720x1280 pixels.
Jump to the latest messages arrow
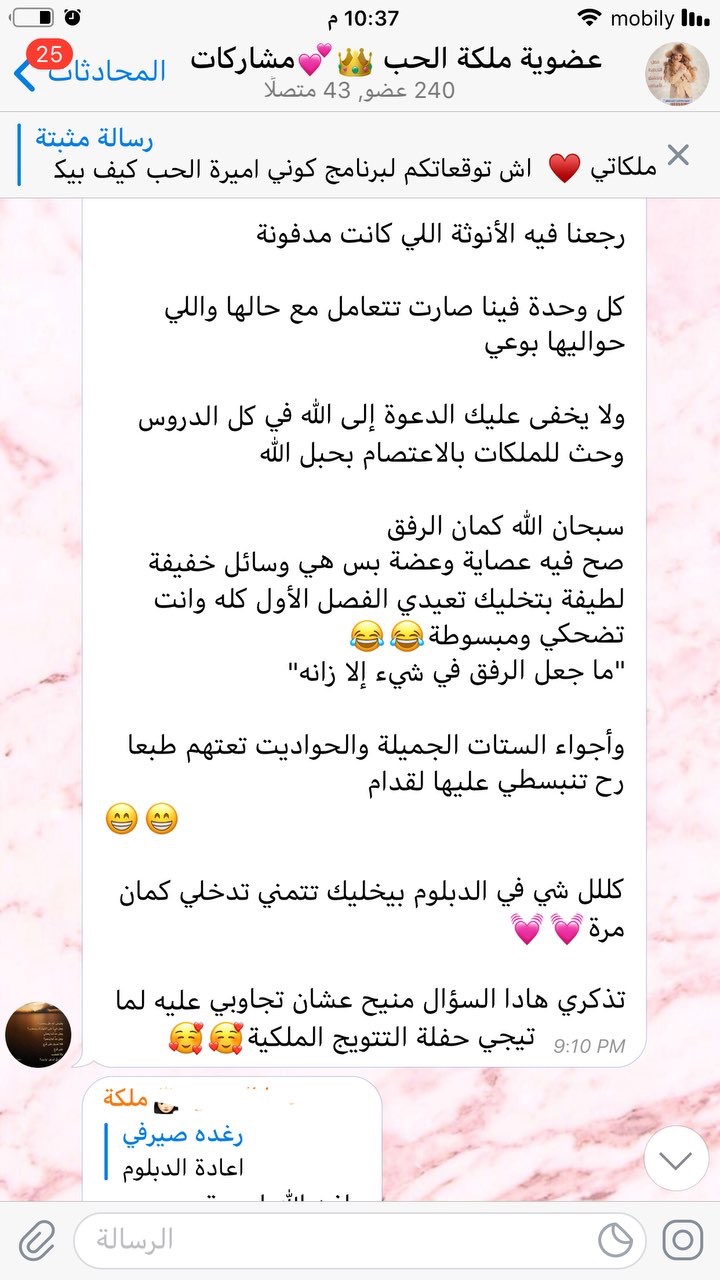[676, 1158]
